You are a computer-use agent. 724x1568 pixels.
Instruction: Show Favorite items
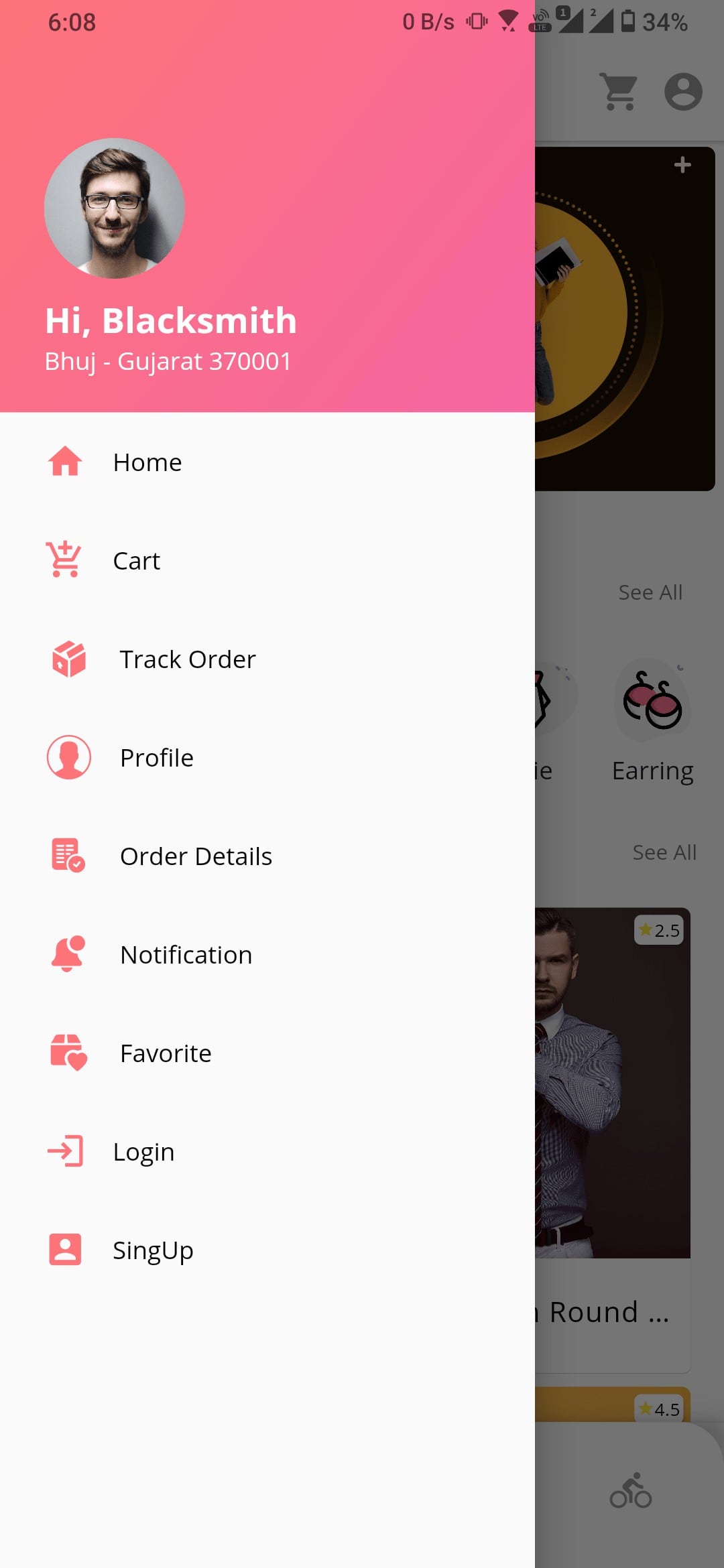(166, 1053)
